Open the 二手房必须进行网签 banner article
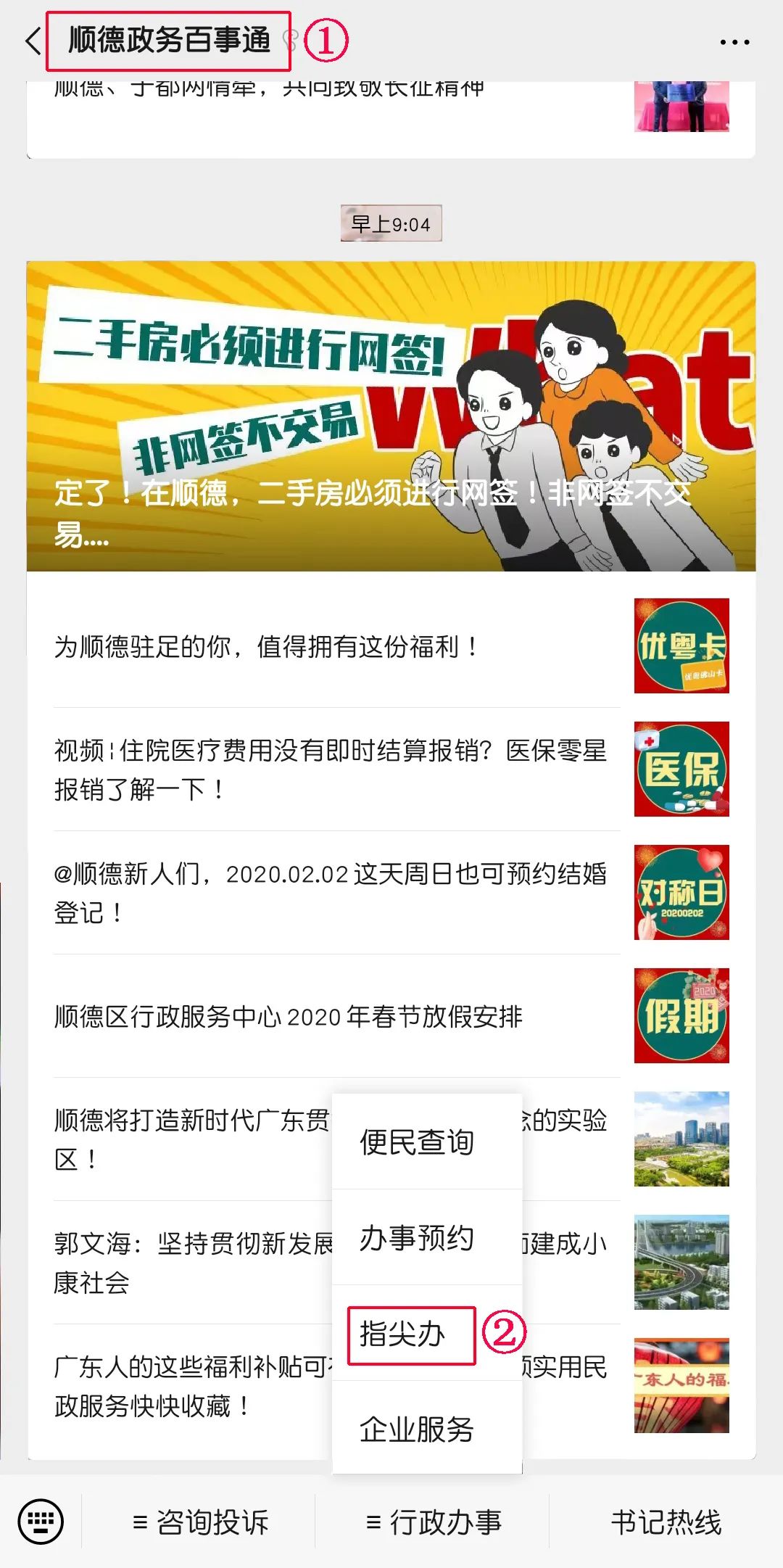The width and height of the screenshot is (783, 1568). tap(391, 416)
